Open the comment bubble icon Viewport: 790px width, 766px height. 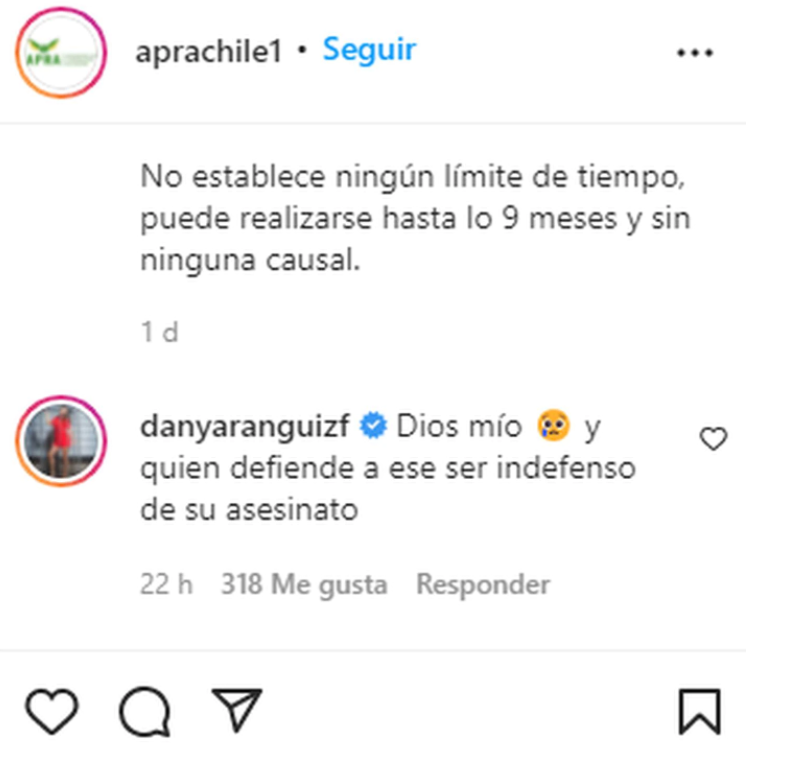[145, 712]
